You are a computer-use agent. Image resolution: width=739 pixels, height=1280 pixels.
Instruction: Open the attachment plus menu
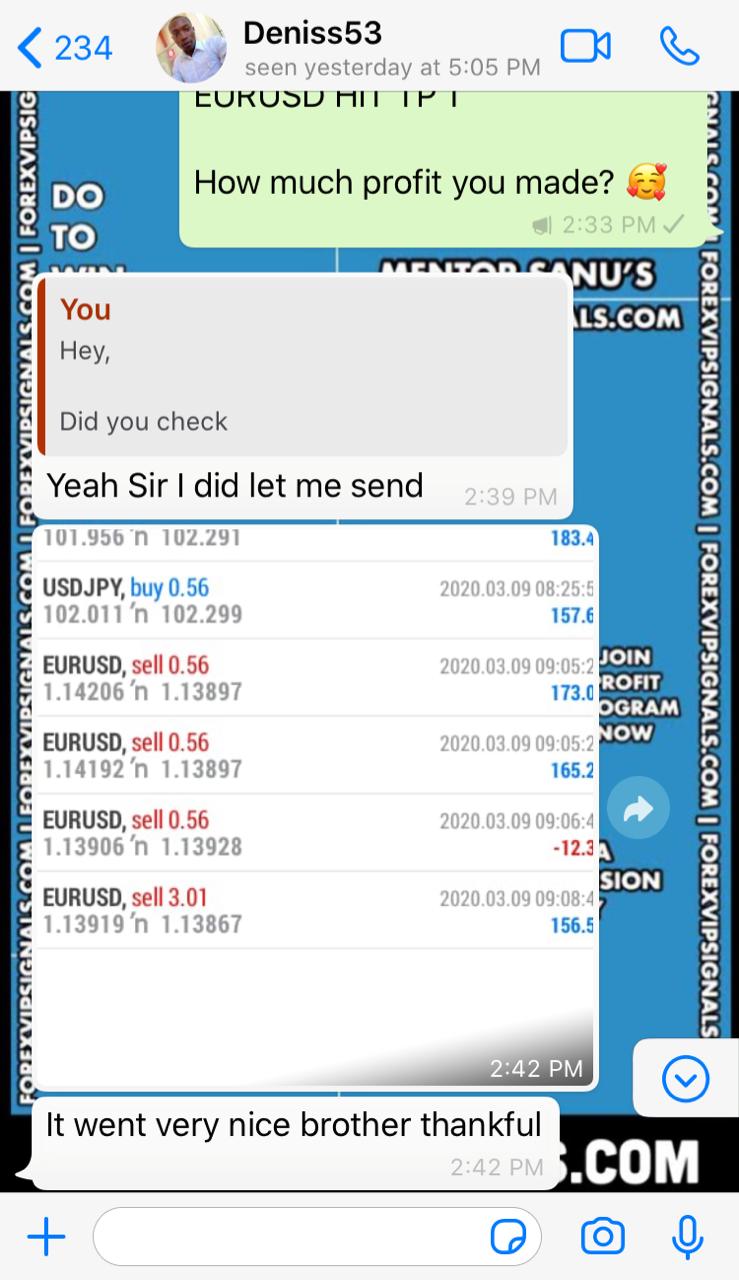click(46, 1238)
